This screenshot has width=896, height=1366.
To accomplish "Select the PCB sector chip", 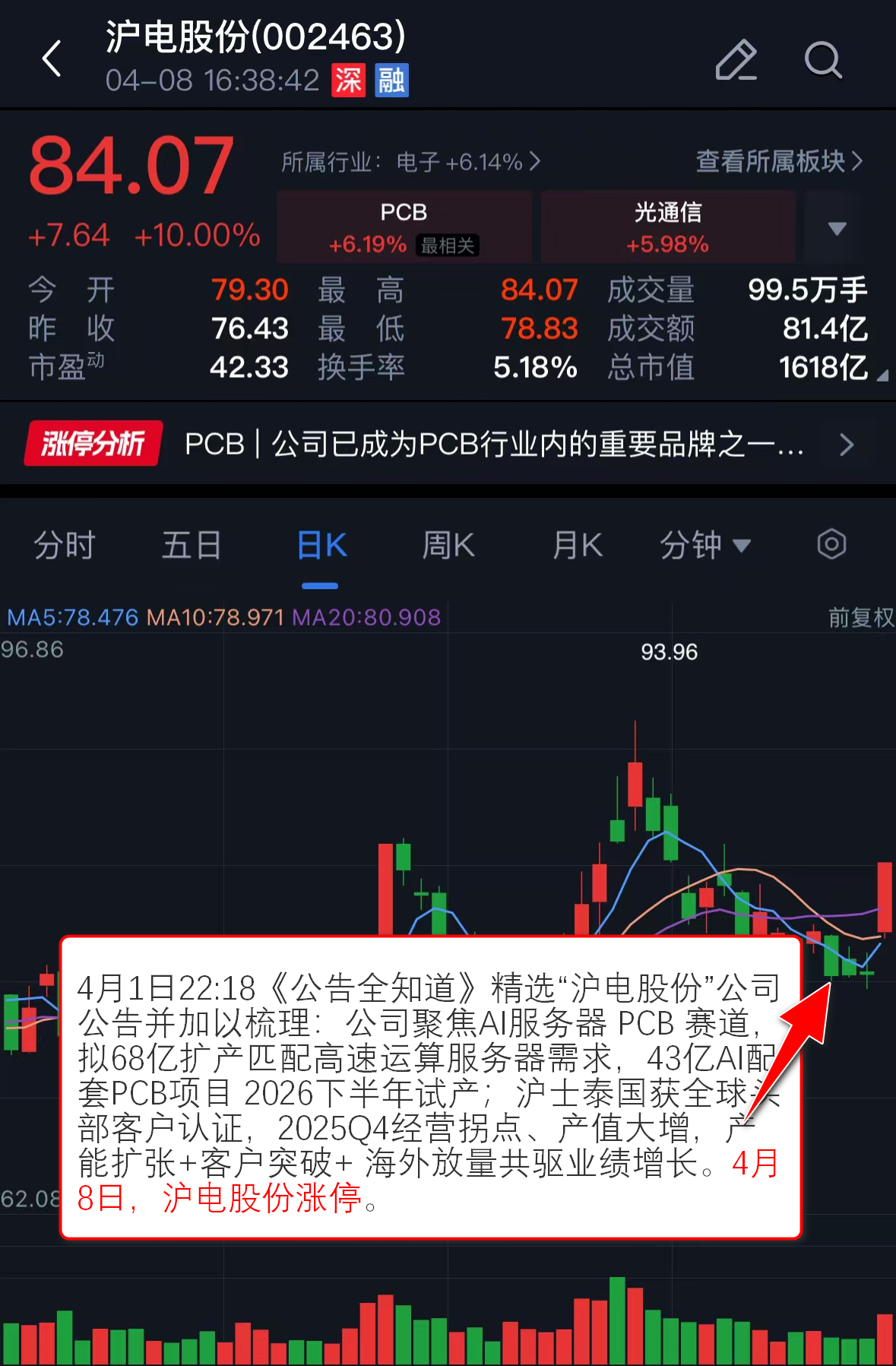I will 404,227.
